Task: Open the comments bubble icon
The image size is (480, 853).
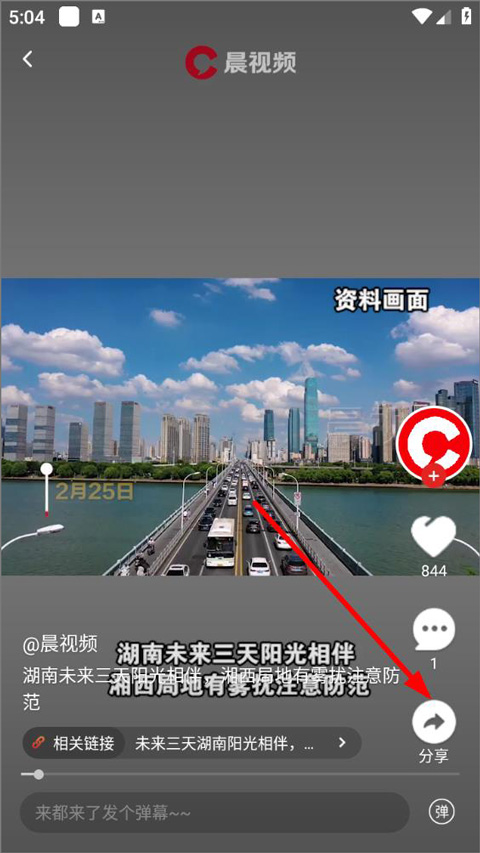Action: 433,629
